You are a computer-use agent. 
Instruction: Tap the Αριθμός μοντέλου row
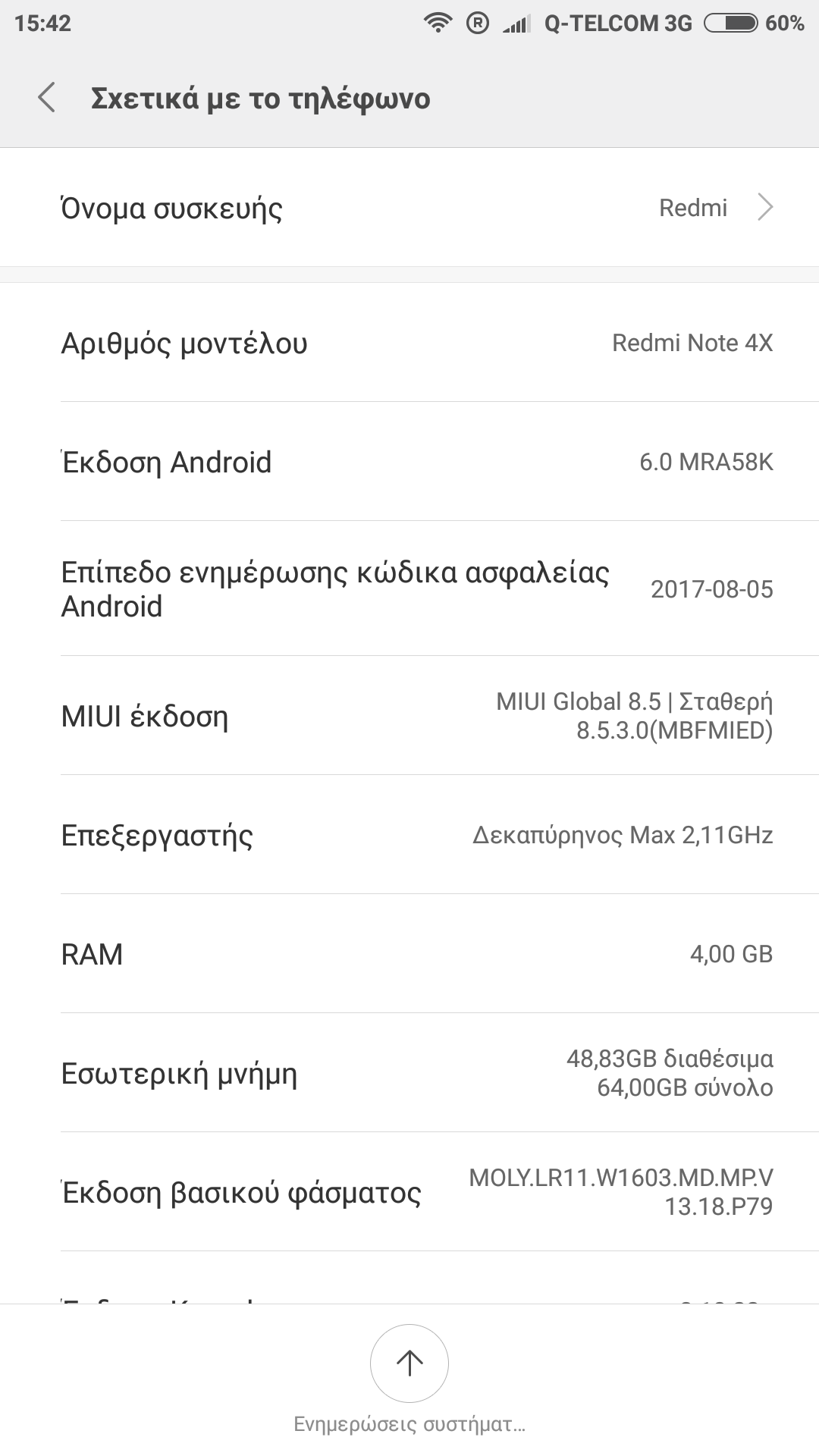409,343
